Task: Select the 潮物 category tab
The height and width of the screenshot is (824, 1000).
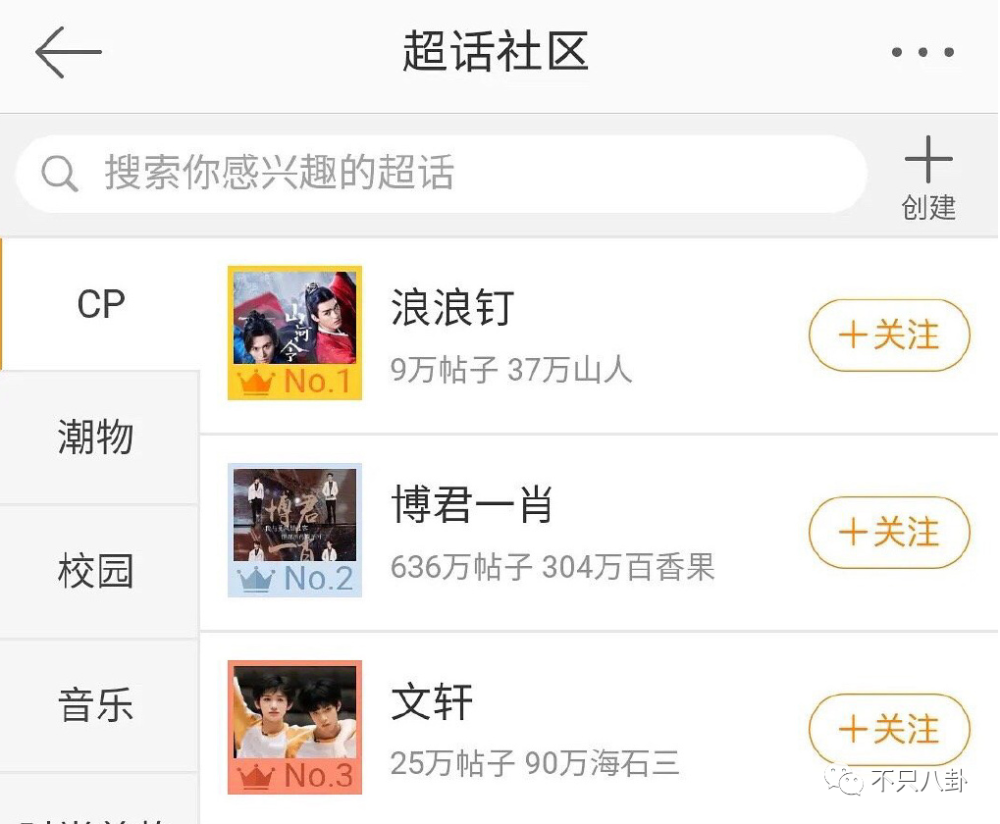Action: click(97, 438)
